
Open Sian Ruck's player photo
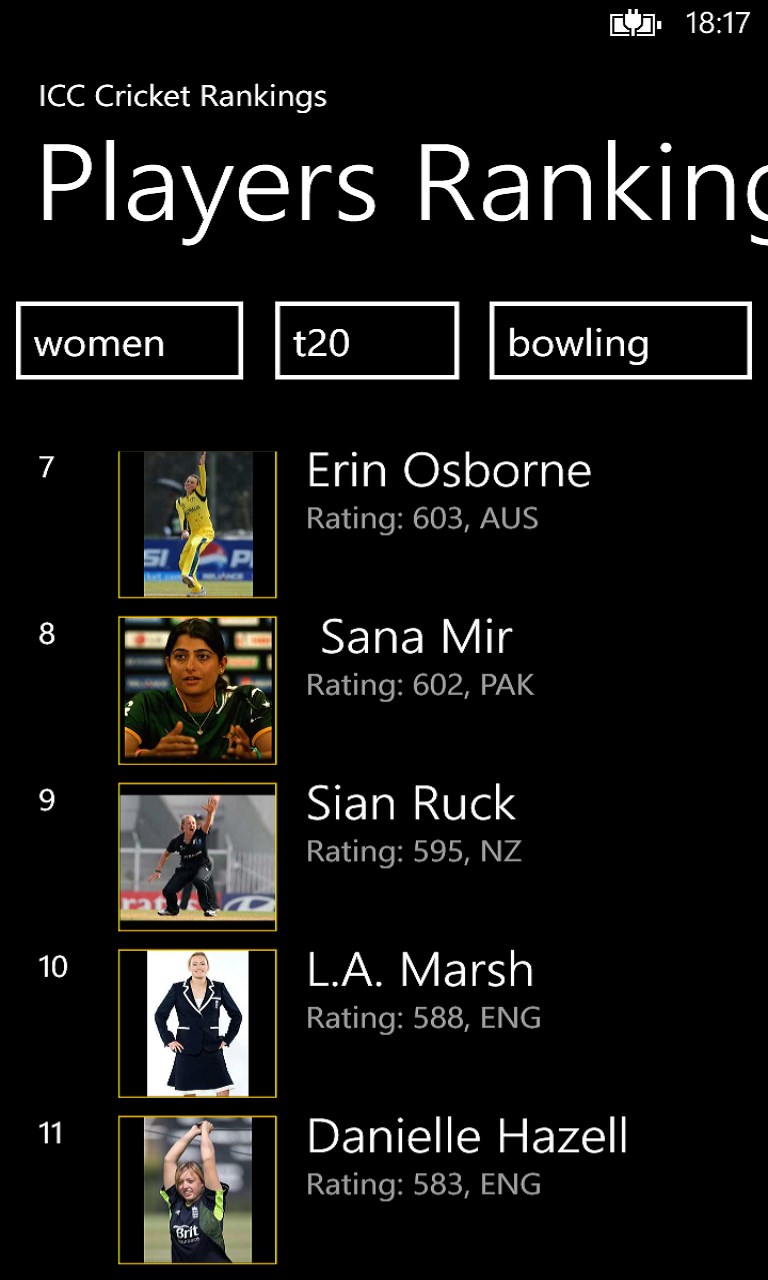point(197,855)
